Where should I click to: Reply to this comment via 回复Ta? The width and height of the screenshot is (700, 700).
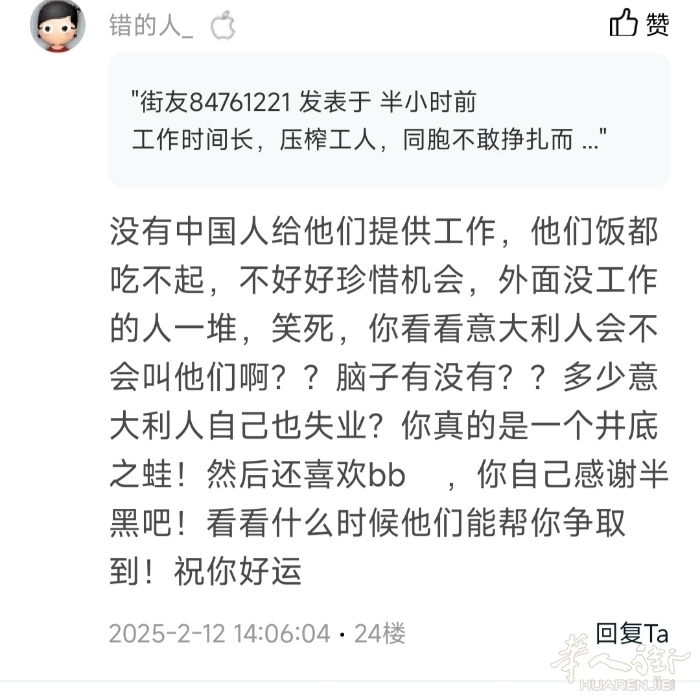tap(631, 632)
